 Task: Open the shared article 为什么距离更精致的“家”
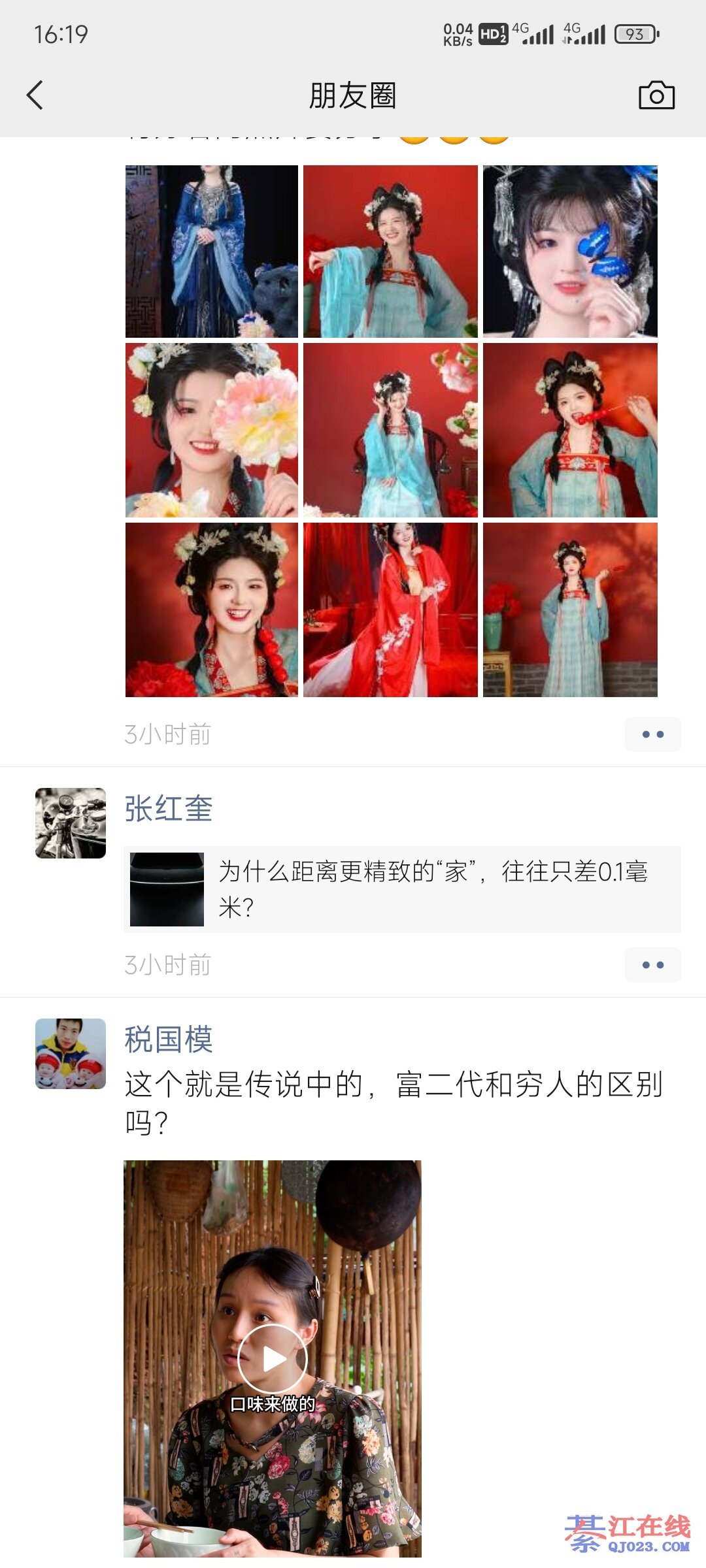402,889
